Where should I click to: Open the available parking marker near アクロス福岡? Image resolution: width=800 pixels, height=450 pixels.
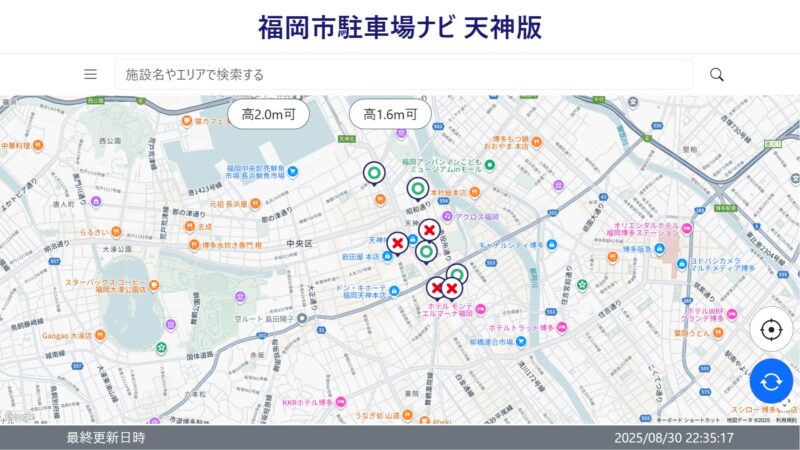pyautogui.click(x=417, y=188)
